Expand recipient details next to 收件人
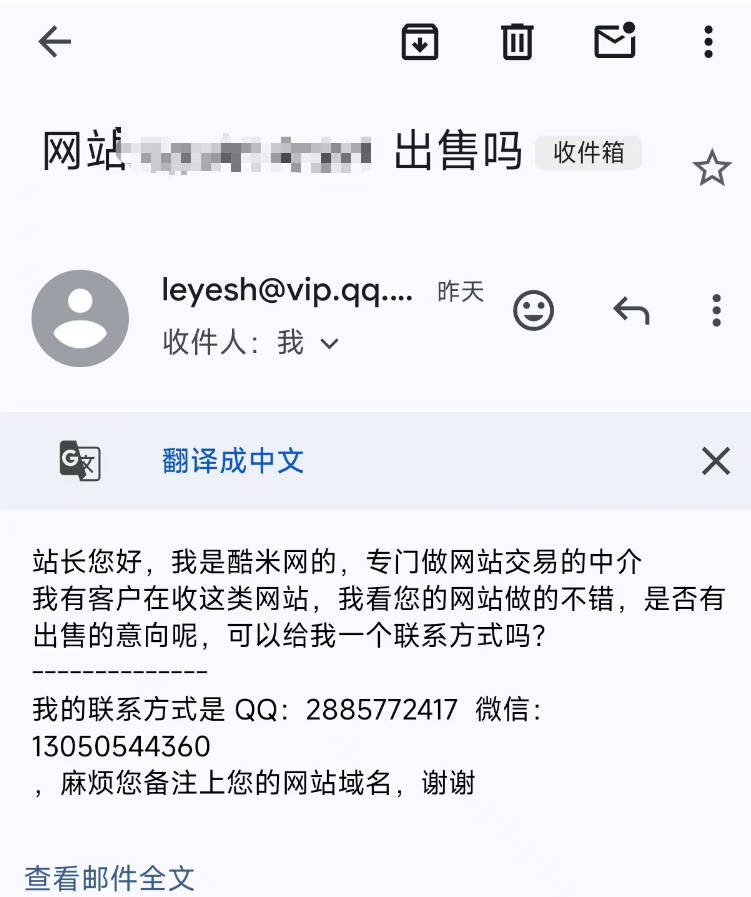Viewport: 751px width, 897px height. 329,344
